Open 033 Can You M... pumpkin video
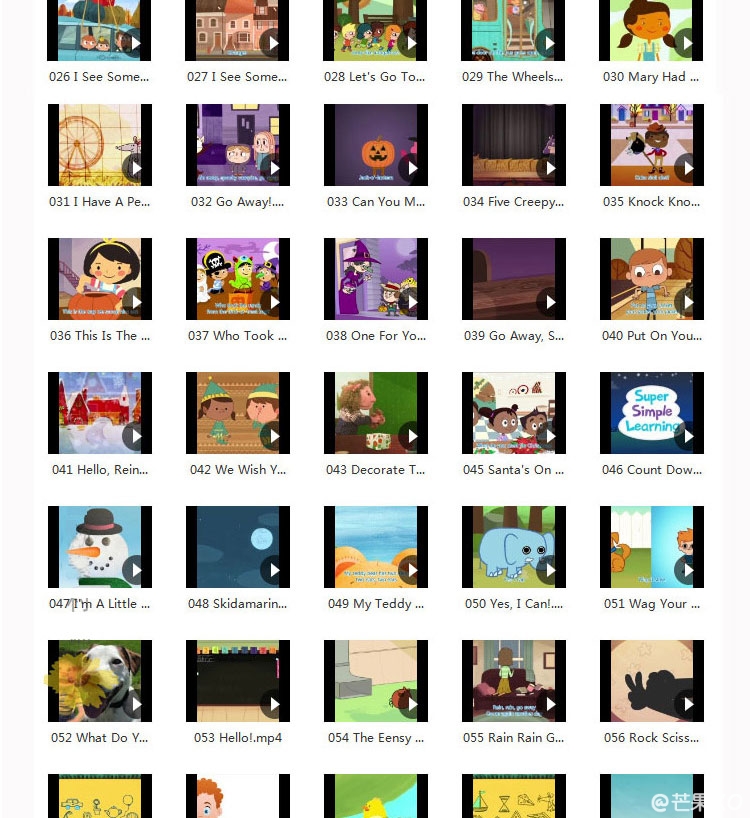Viewport: 750px width, 818px height. point(375,146)
